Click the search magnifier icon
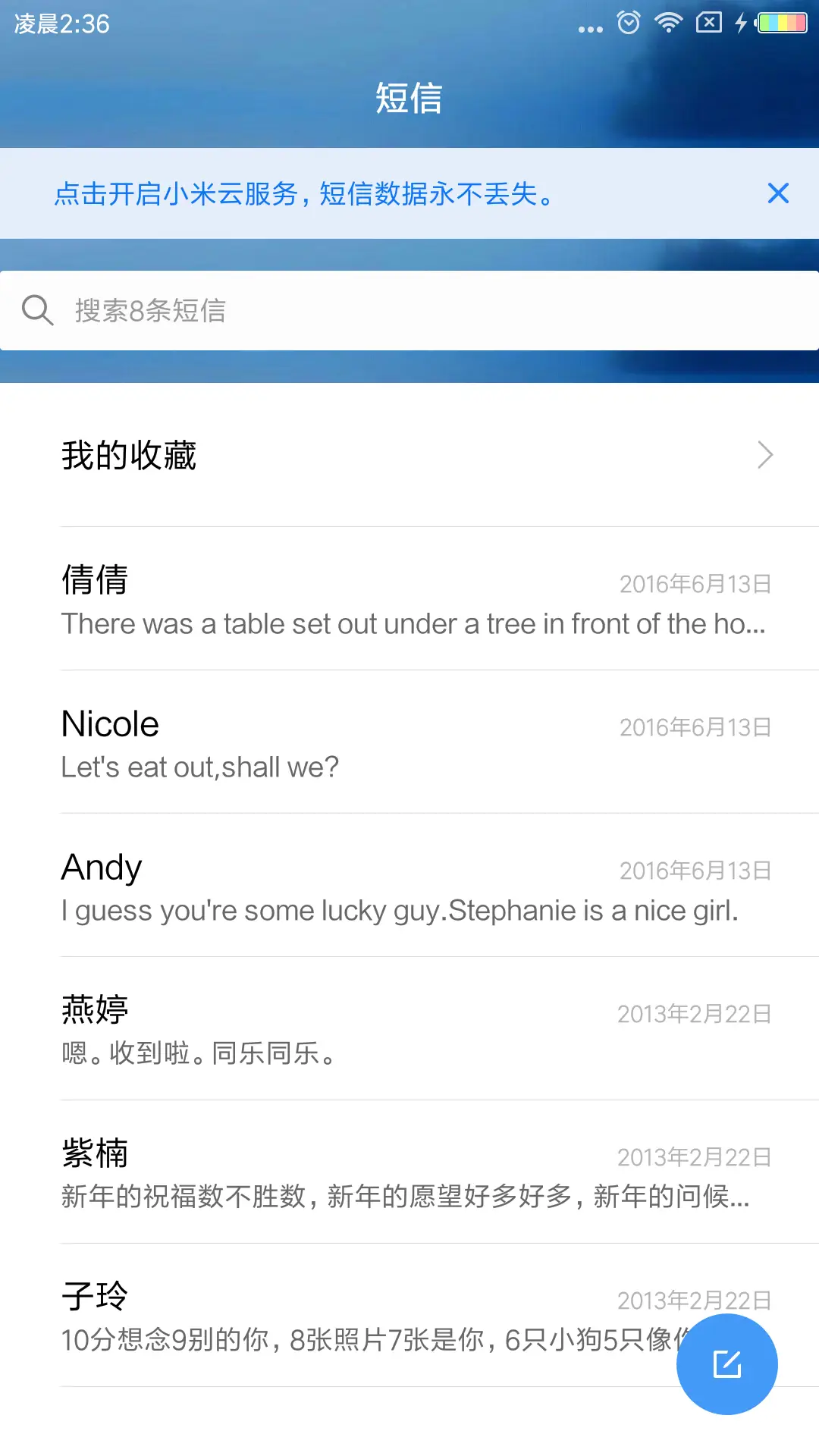 [38, 310]
